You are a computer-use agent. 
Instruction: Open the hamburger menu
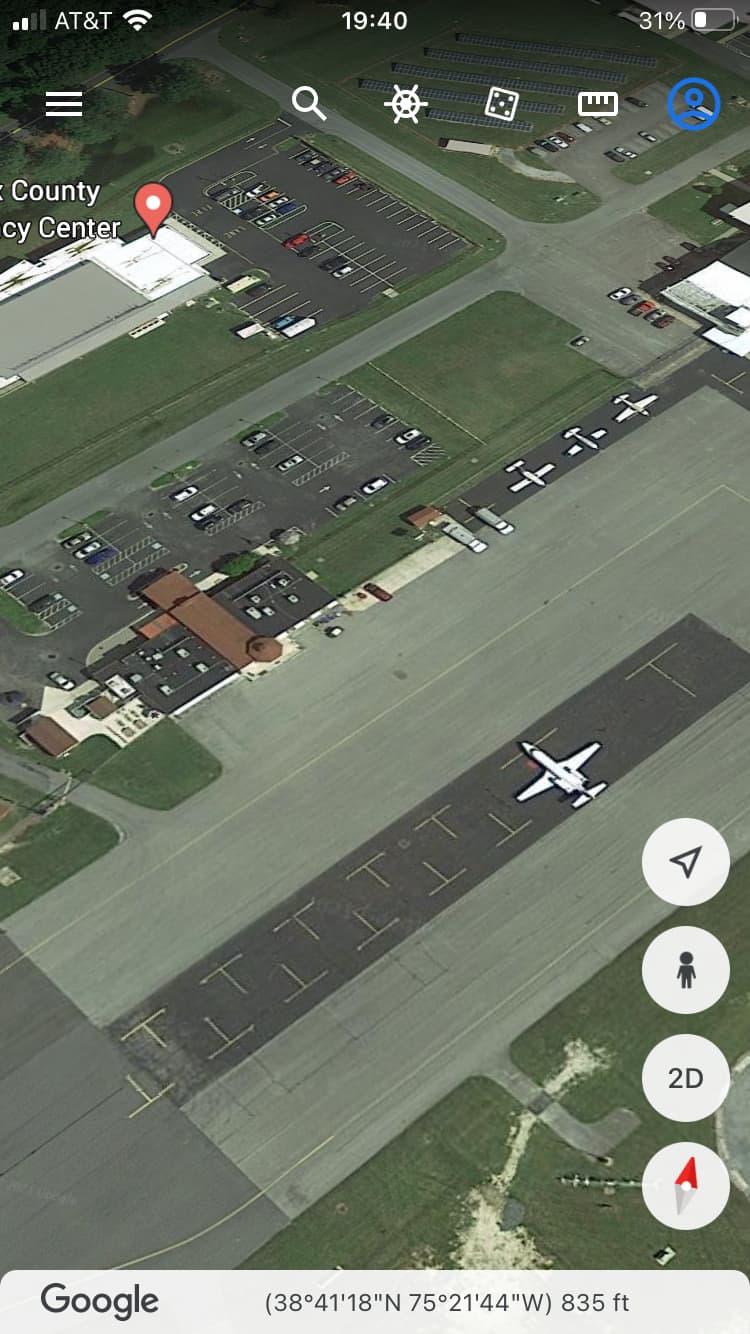(64, 104)
